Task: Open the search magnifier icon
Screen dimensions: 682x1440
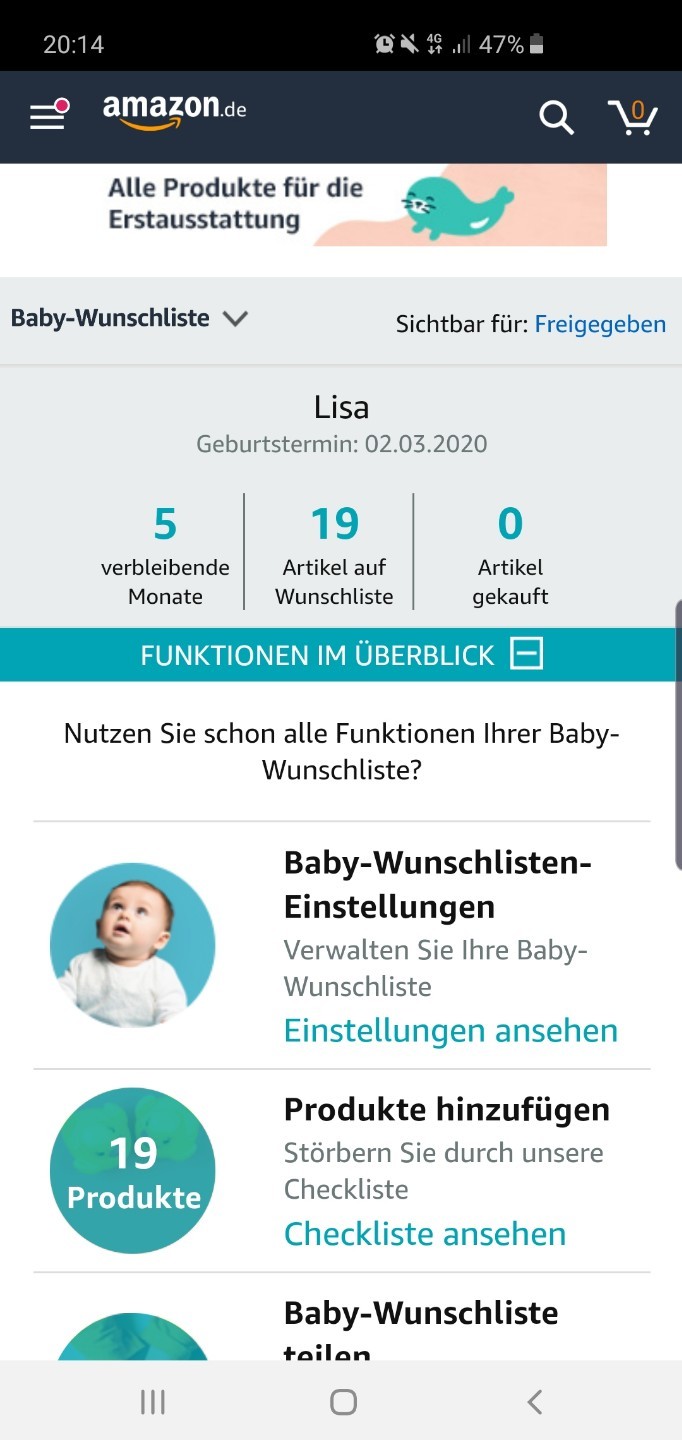Action: (557, 117)
